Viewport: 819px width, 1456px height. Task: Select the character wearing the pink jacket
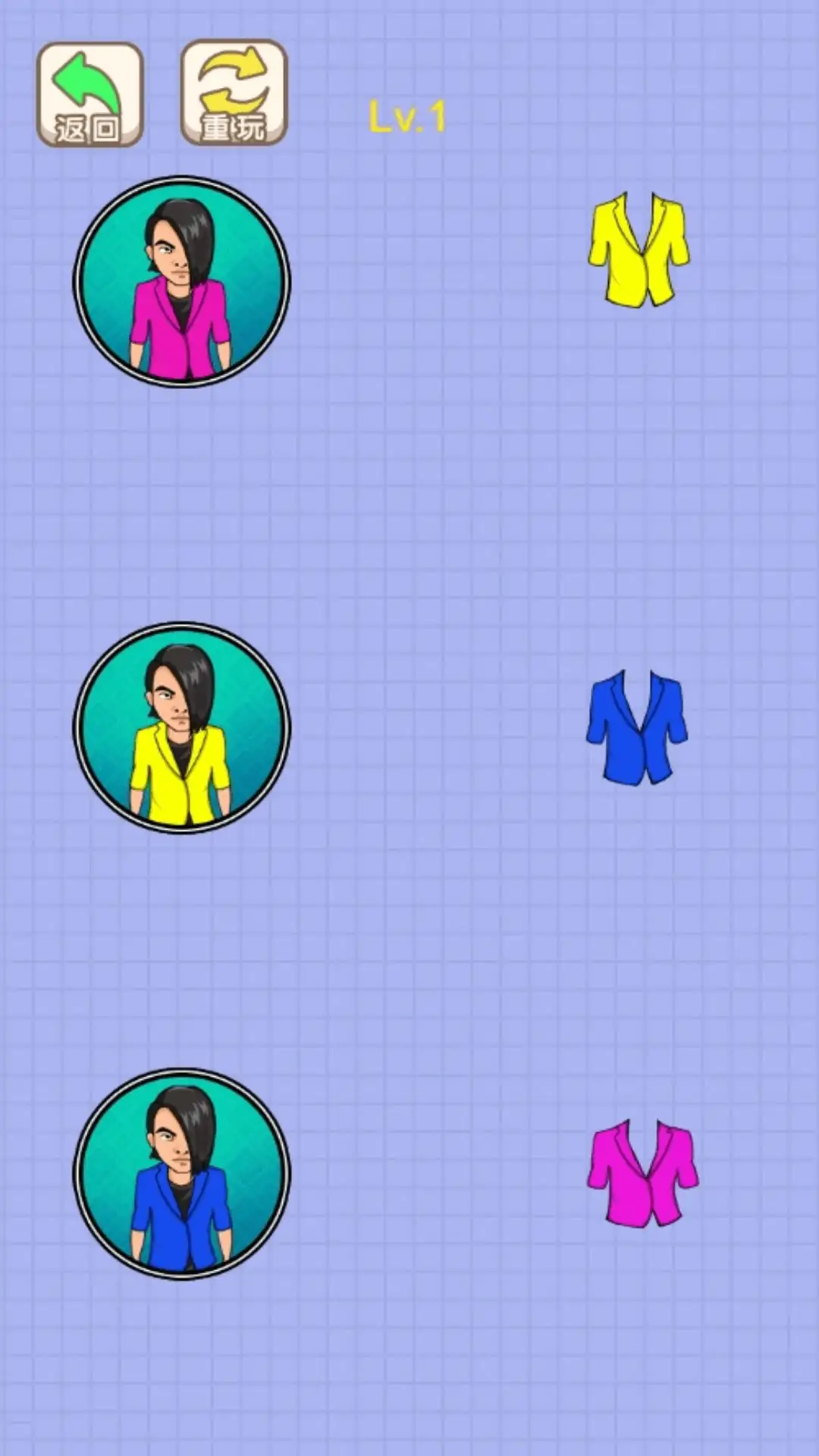click(182, 282)
